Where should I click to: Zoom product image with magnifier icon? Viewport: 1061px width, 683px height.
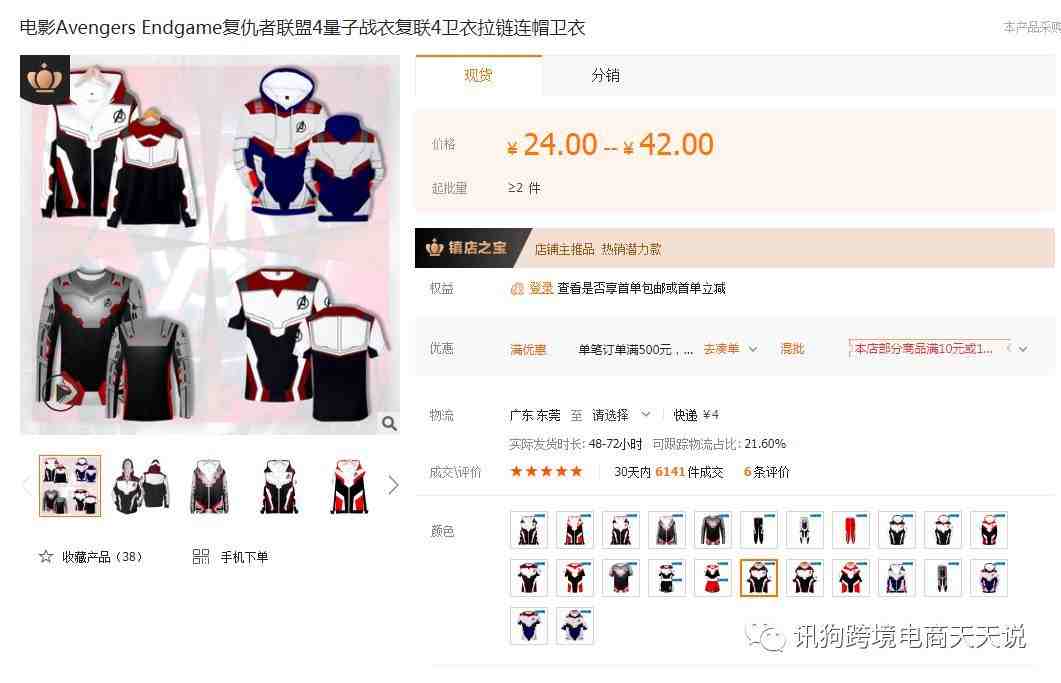coord(389,424)
